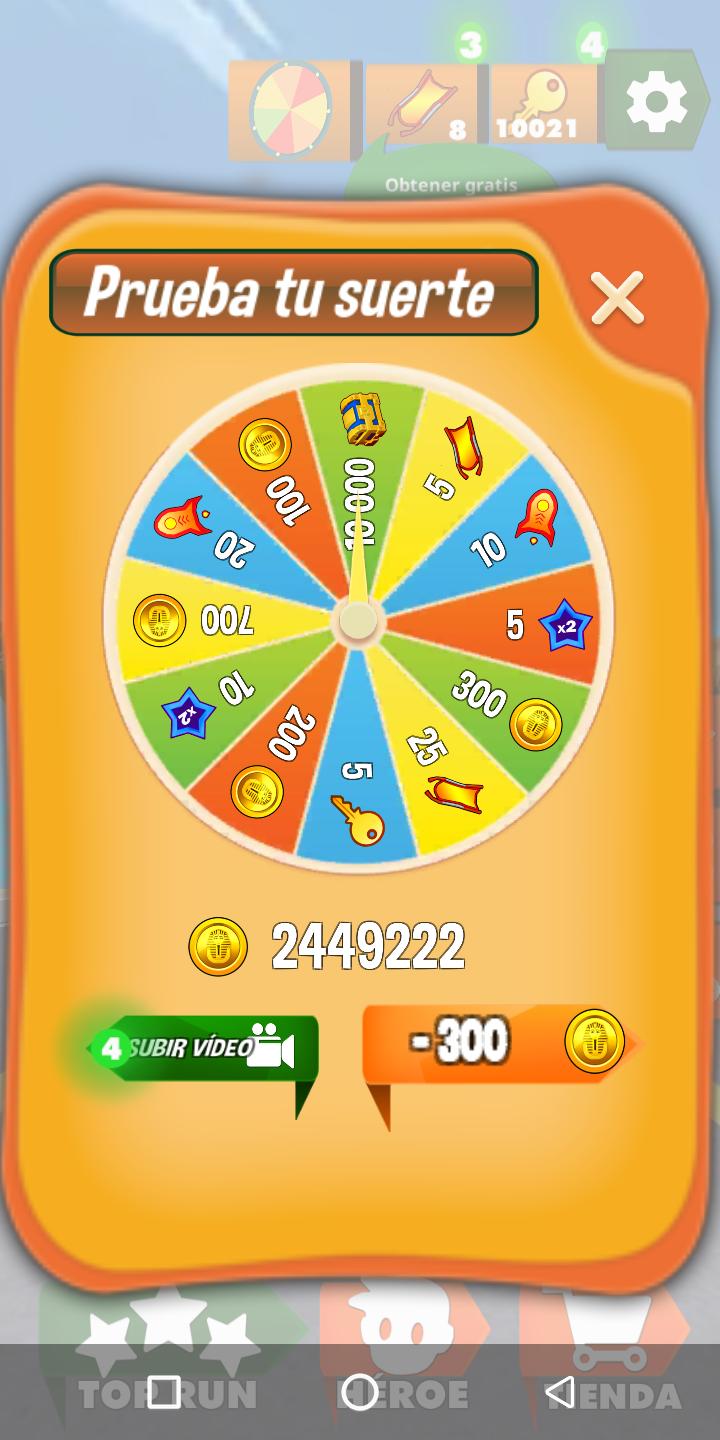
Task: Open the settings gear
Action: (656, 101)
